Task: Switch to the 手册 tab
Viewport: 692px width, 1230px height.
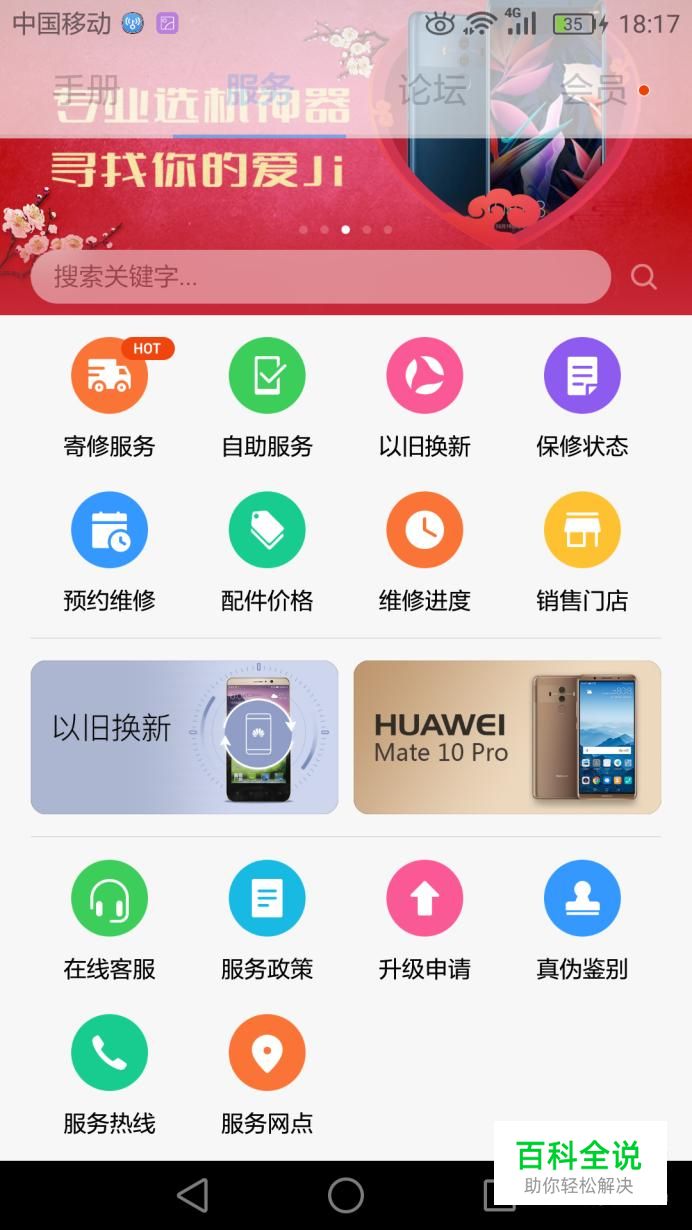Action: click(x=87, y=90)
